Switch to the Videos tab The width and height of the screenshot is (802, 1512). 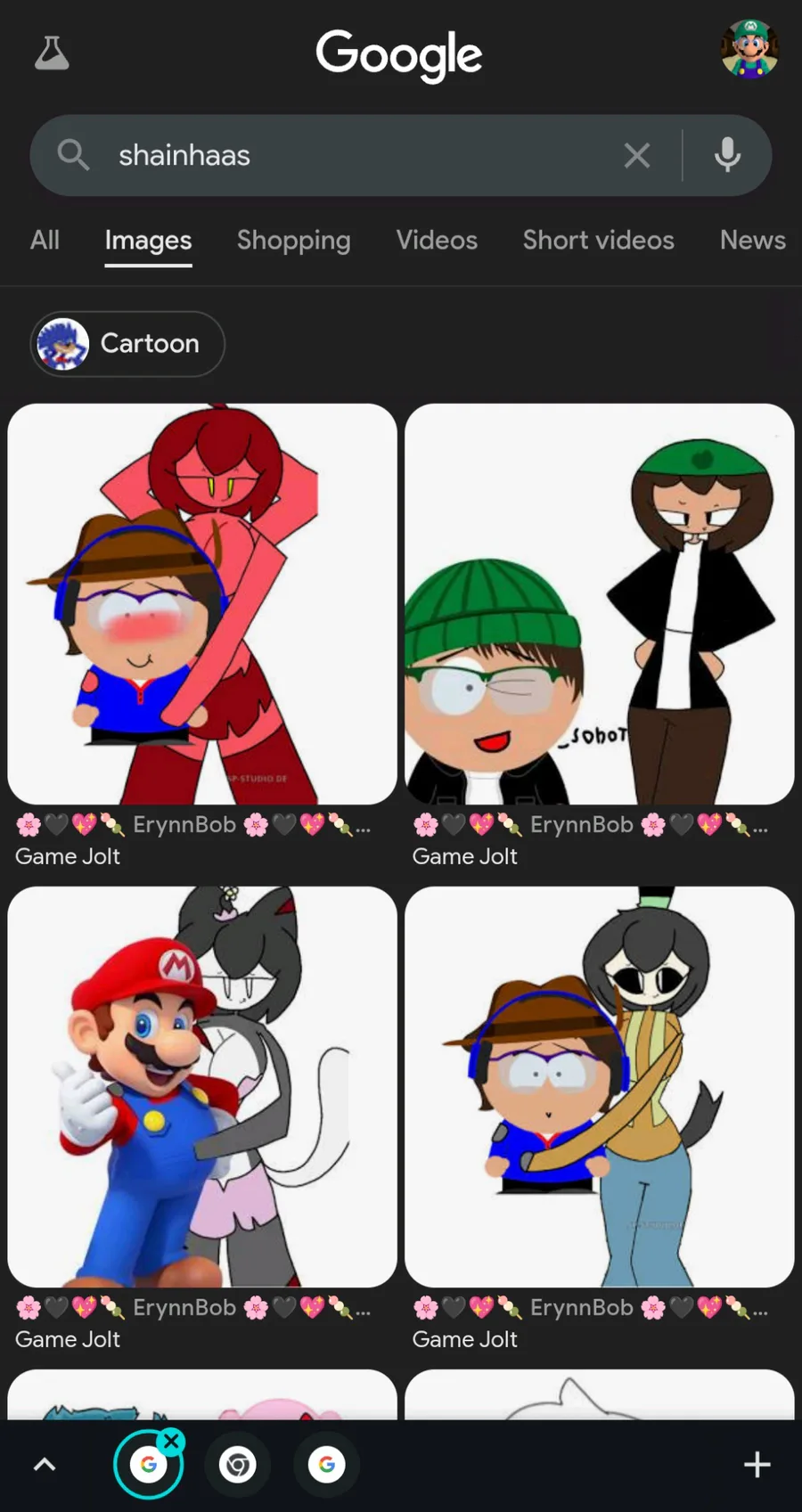click(x=437, y=240)
